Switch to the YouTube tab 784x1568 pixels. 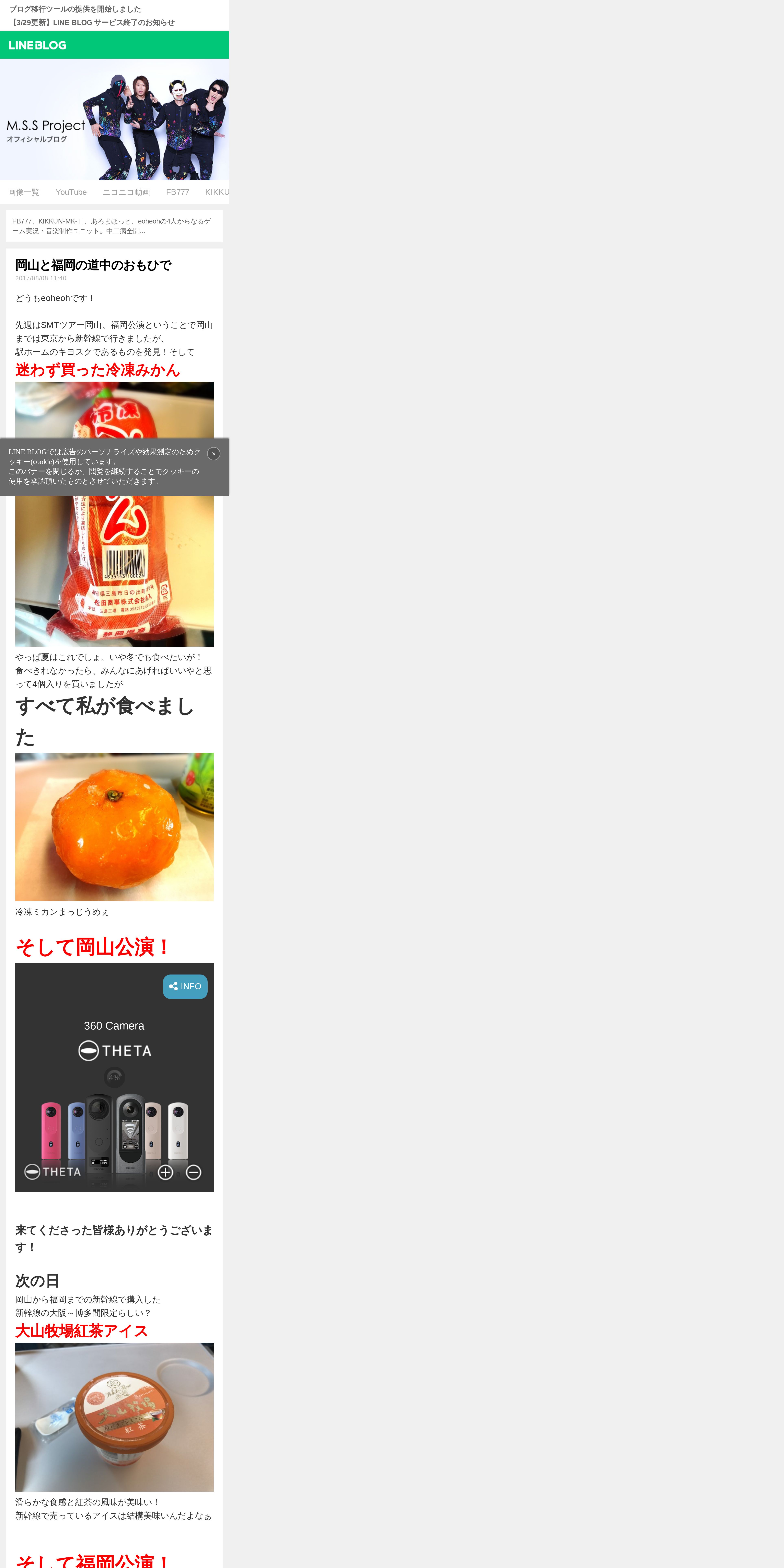point(71,192)
